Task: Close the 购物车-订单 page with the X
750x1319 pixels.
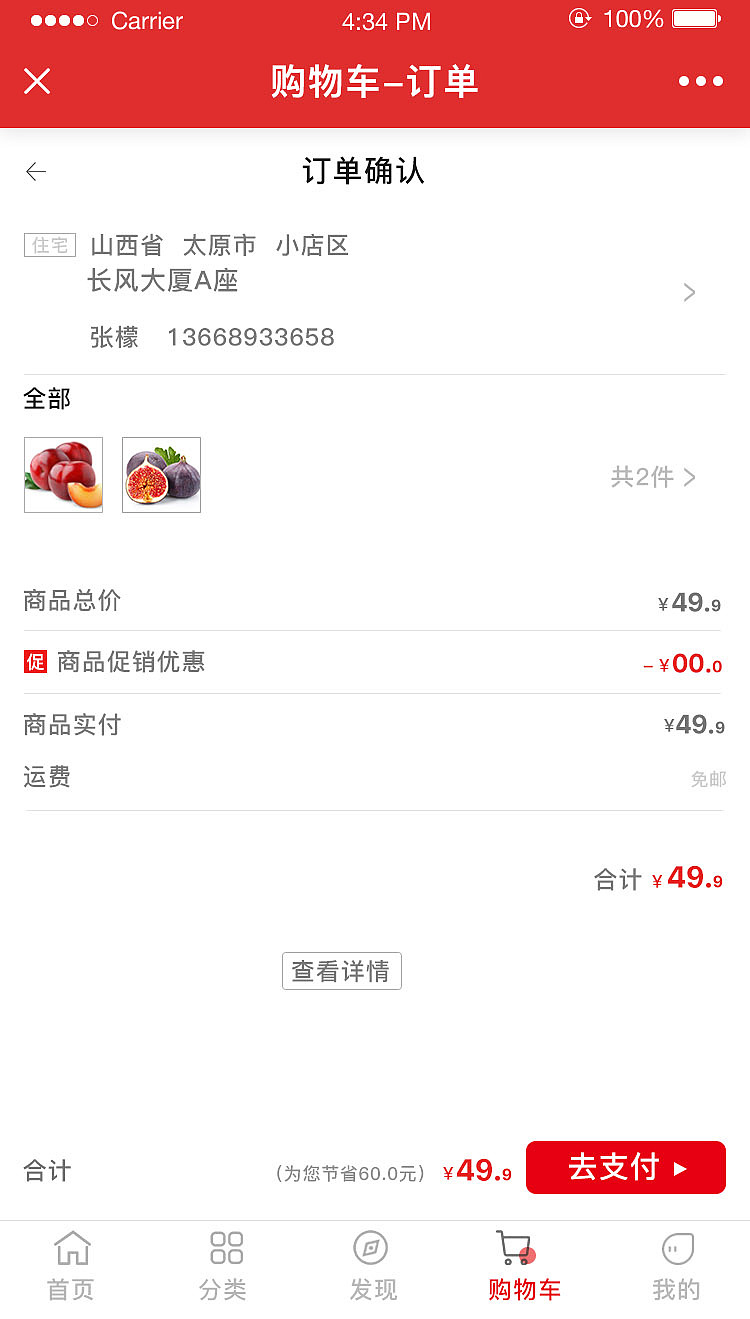Action: coord(37,81)
